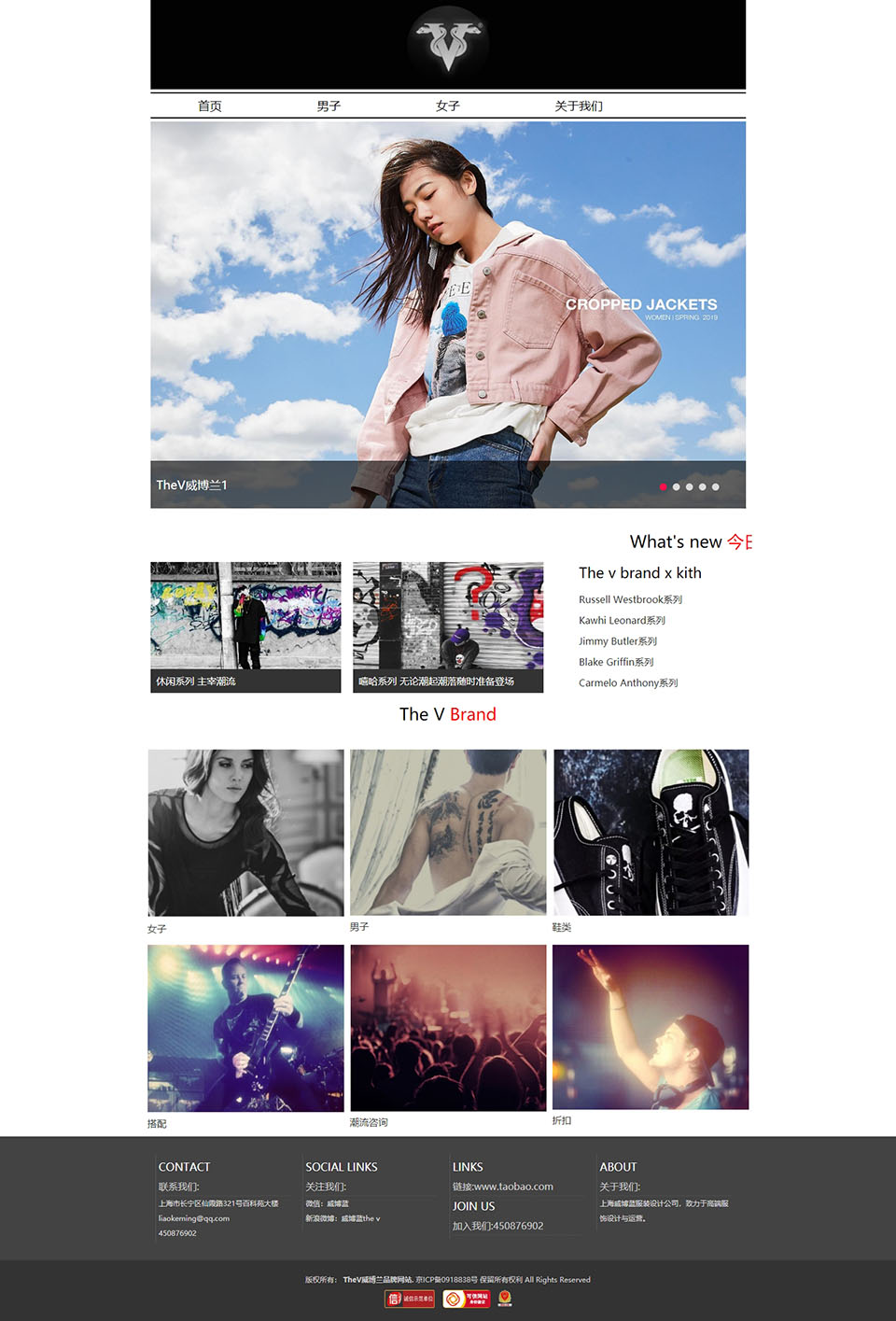The height and width of the screenshot is (1321, 896).
Task: View the 鞋类 sneakers tile
Action: pos(651,832)
